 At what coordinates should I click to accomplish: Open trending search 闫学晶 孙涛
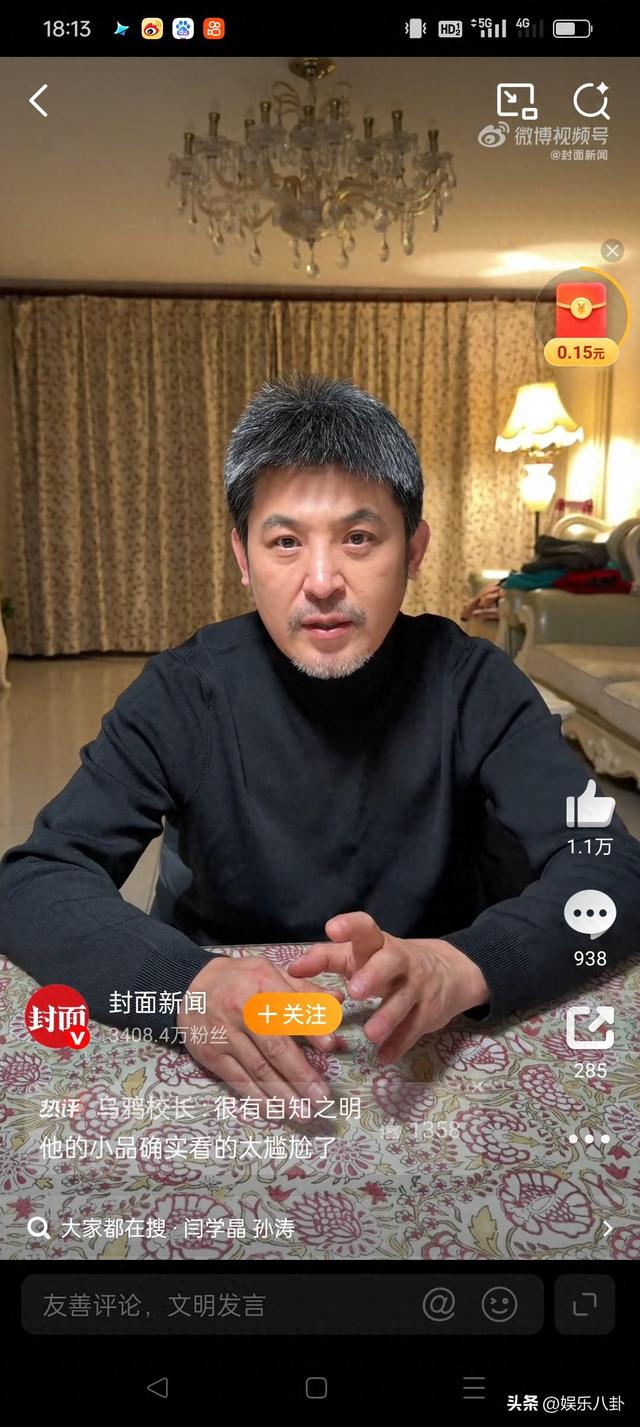[x=240, y=1228]
